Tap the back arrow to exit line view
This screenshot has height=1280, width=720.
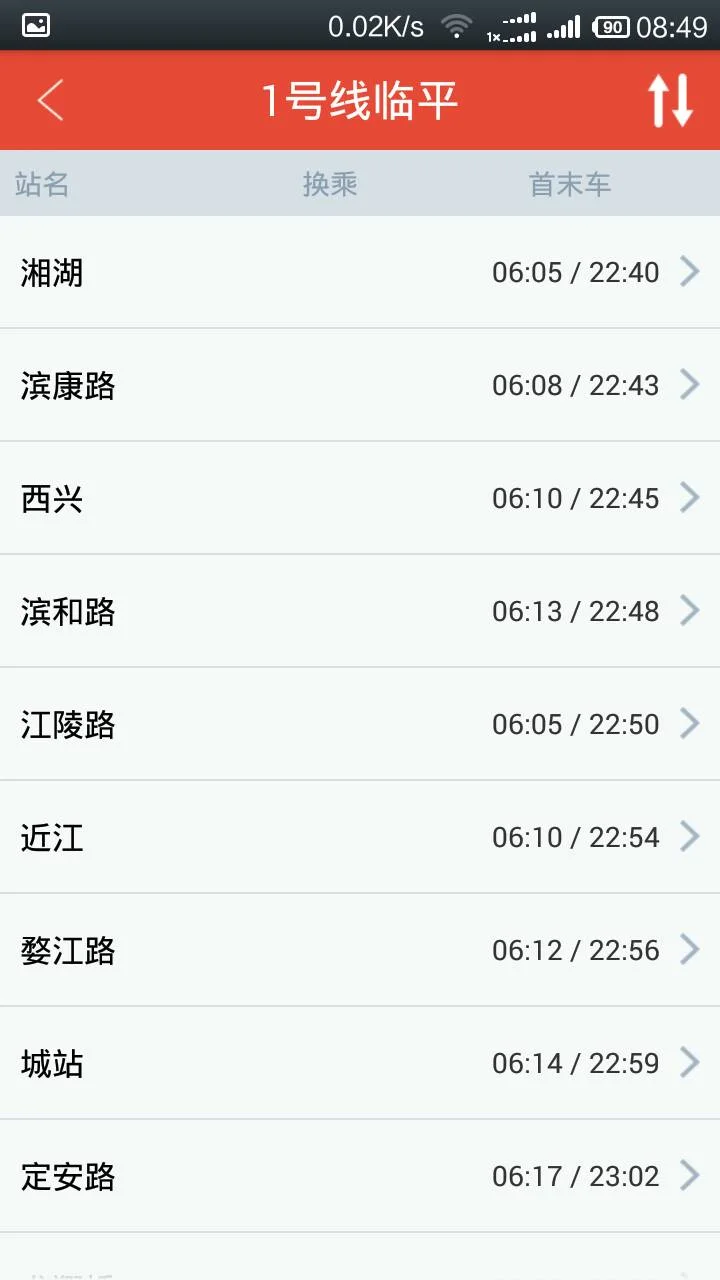pos(50,101)
